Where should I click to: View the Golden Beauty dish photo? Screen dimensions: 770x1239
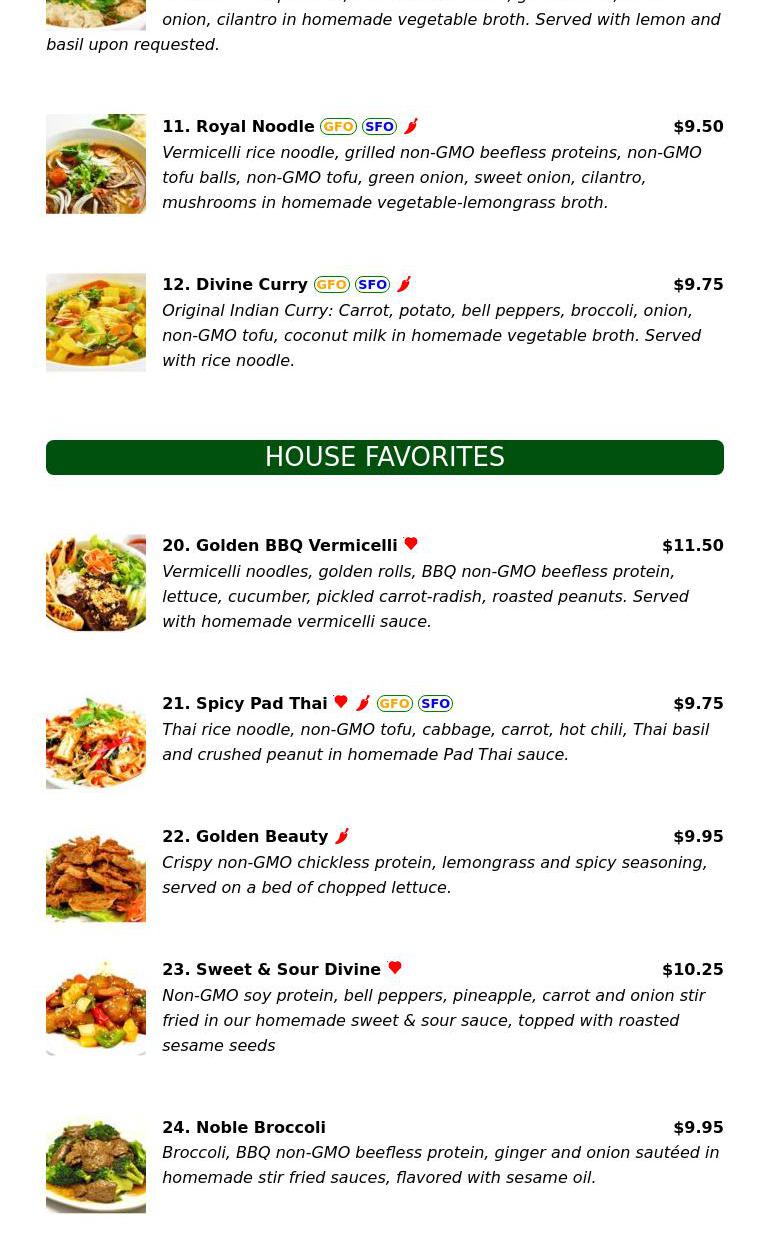click(x=96, y=874)
